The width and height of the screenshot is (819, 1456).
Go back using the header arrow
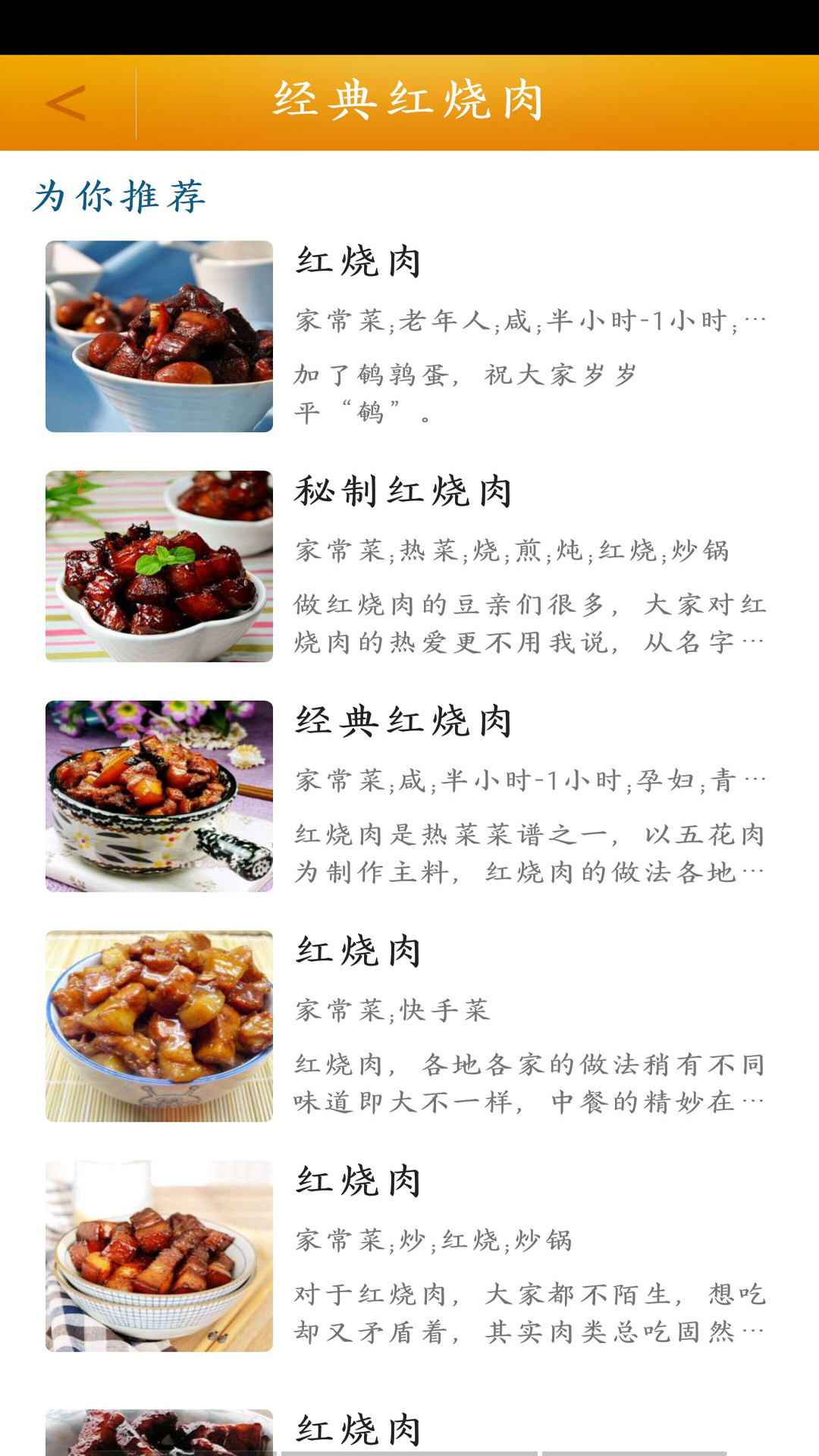point(67,103)
